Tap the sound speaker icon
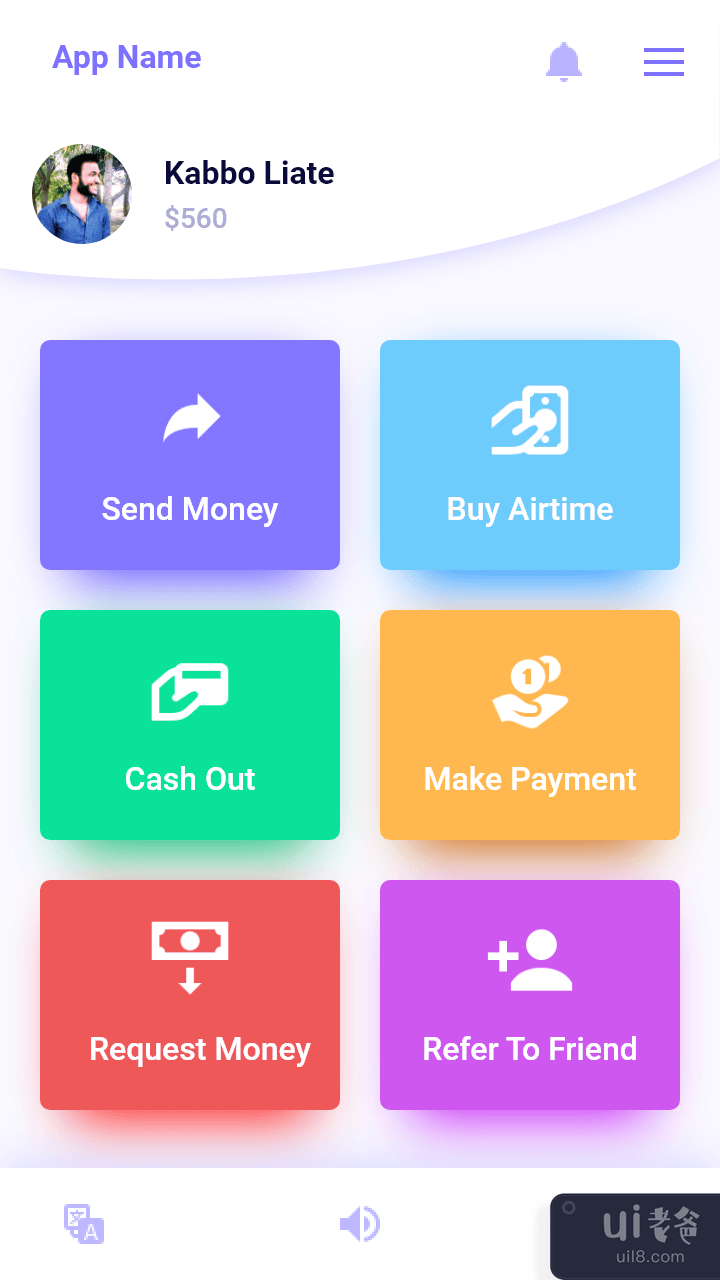 (x=359, y=1224)
